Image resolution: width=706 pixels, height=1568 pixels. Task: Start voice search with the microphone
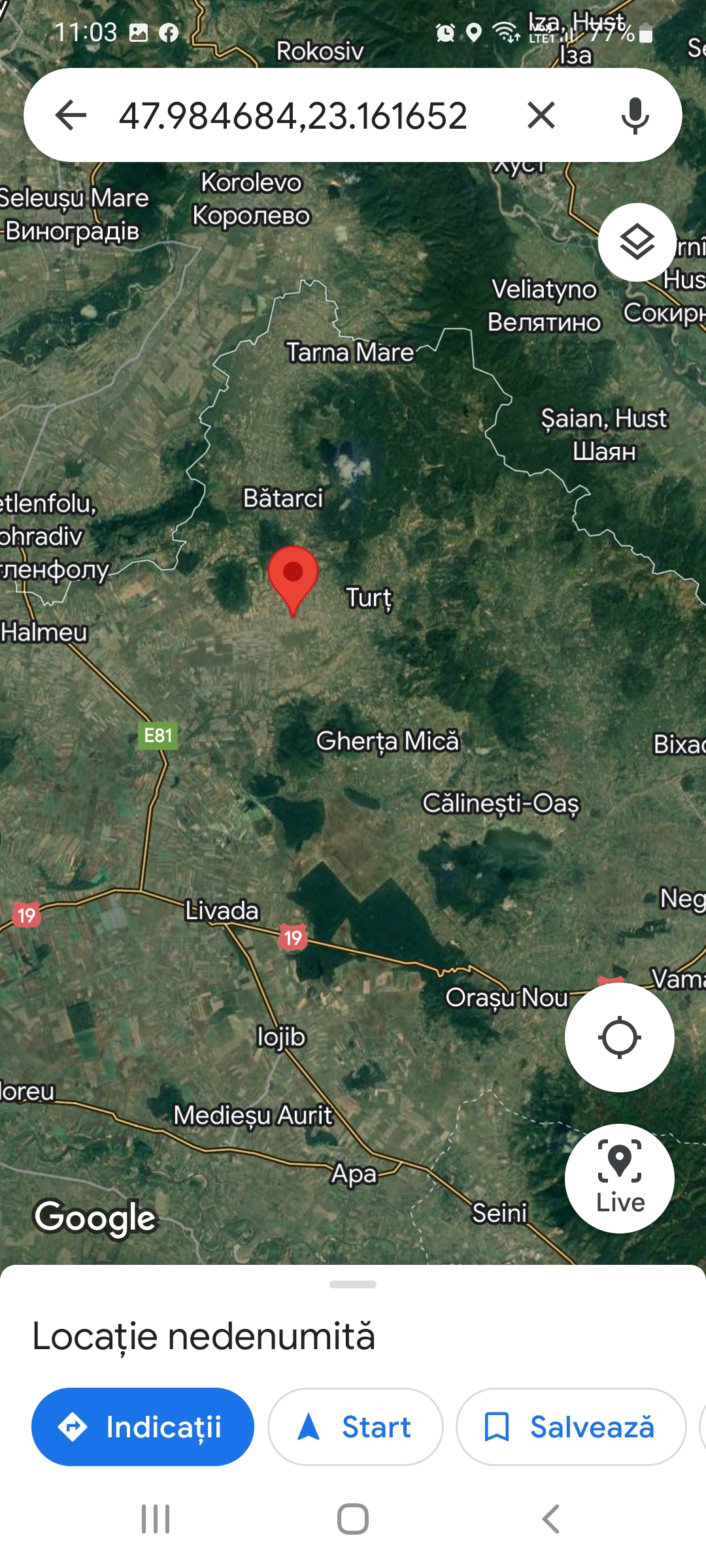[635, 116]
